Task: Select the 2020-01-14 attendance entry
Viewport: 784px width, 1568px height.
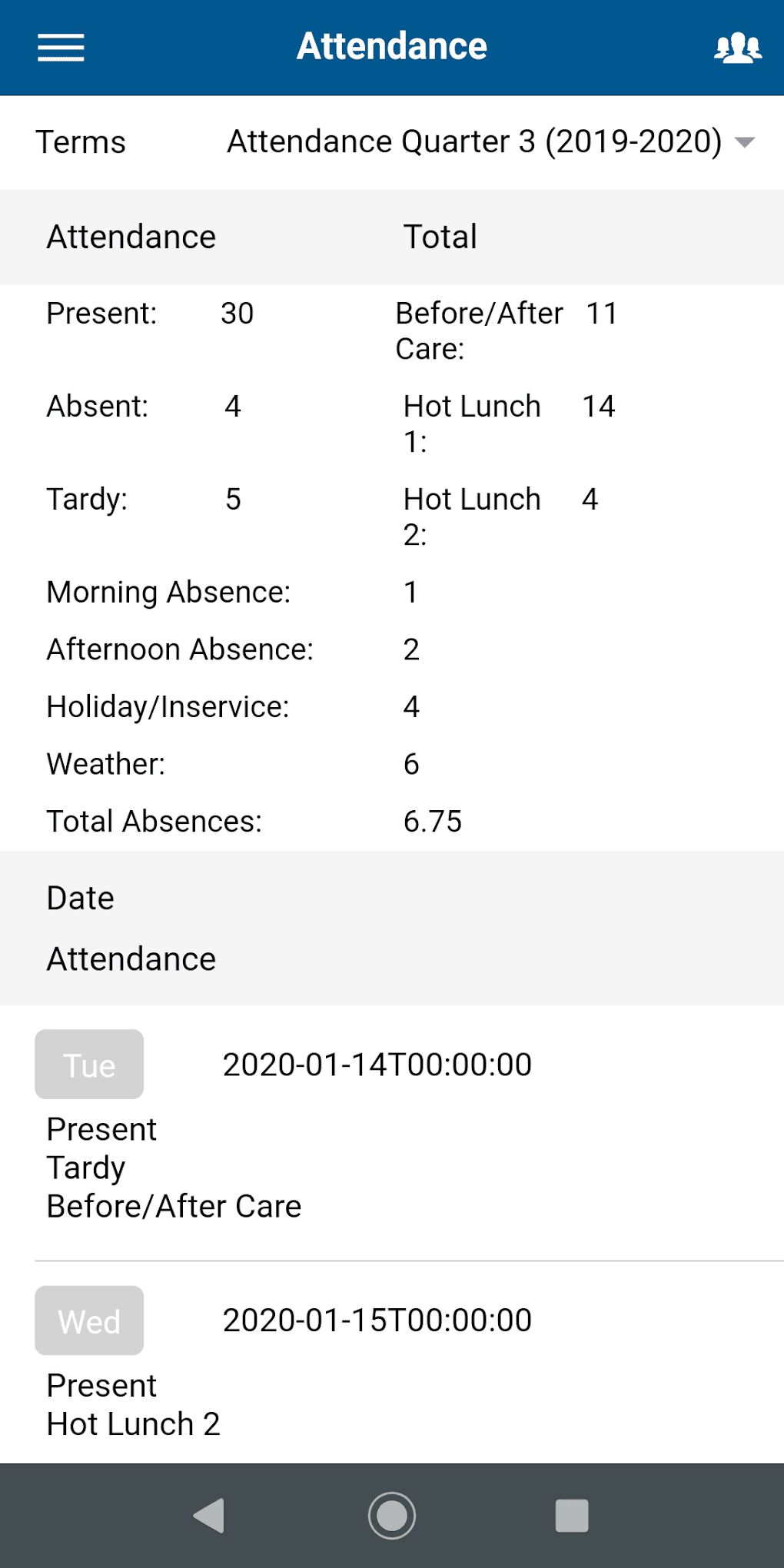Action: 375,1064
